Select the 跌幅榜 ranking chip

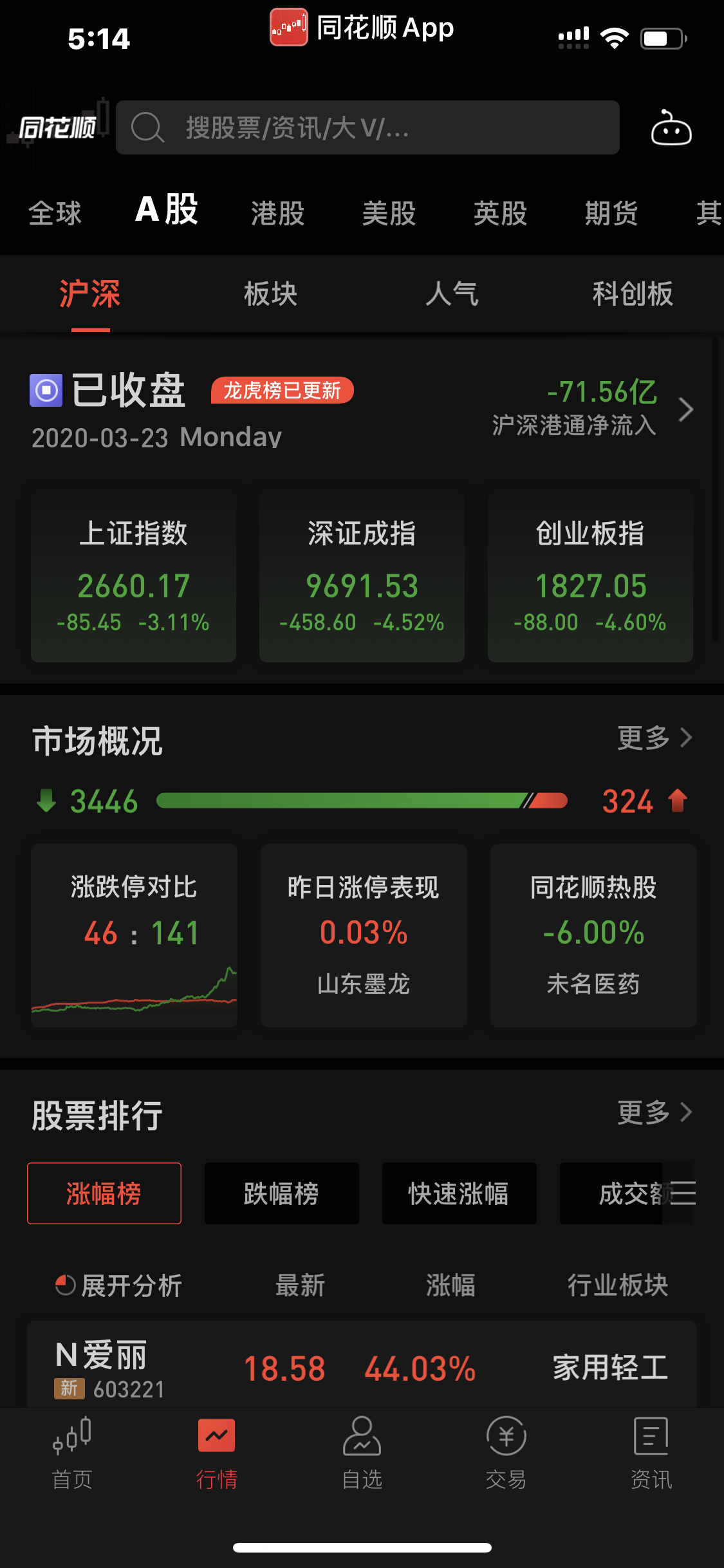tap(281, 1193)
